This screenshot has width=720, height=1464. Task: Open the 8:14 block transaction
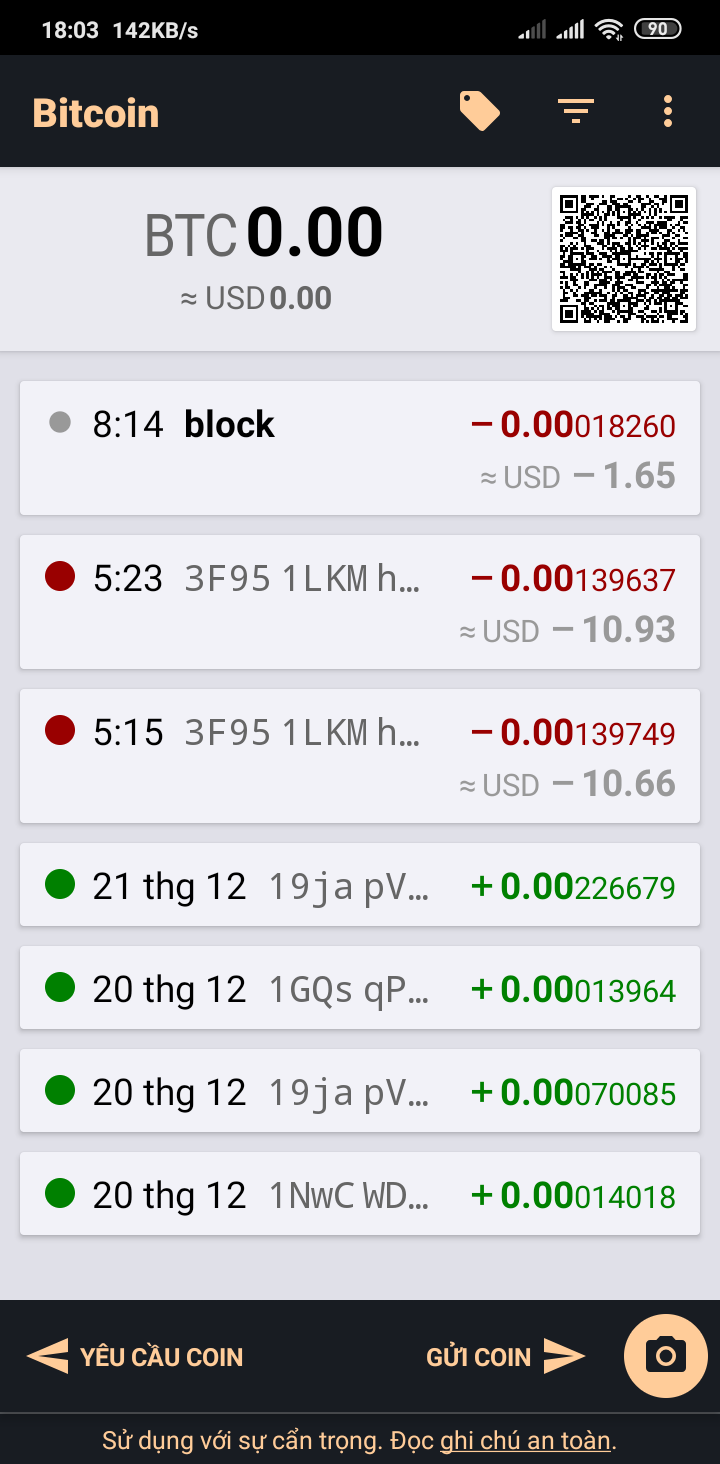[x=360, y=448]
